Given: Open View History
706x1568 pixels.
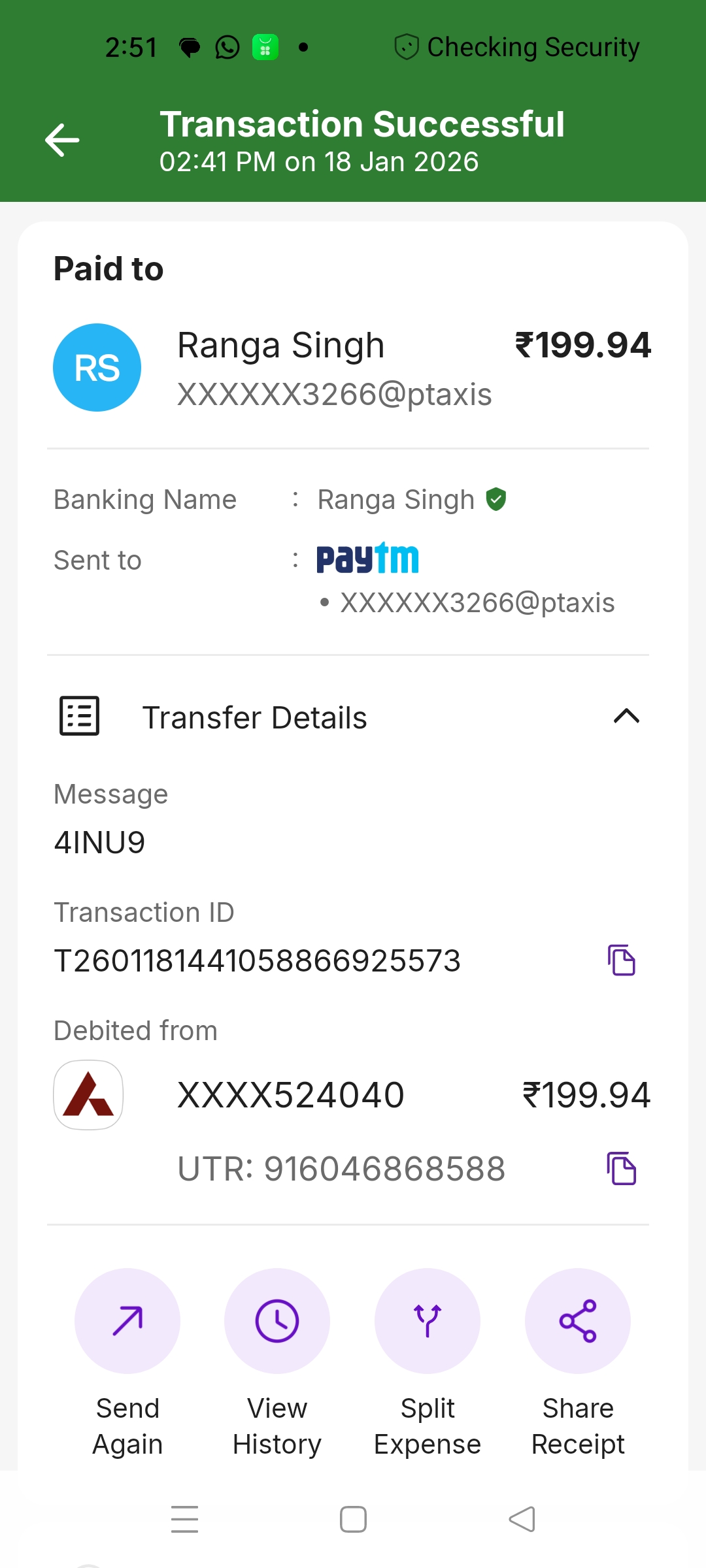Looking at the screenshot, I should click(277, 1321).
